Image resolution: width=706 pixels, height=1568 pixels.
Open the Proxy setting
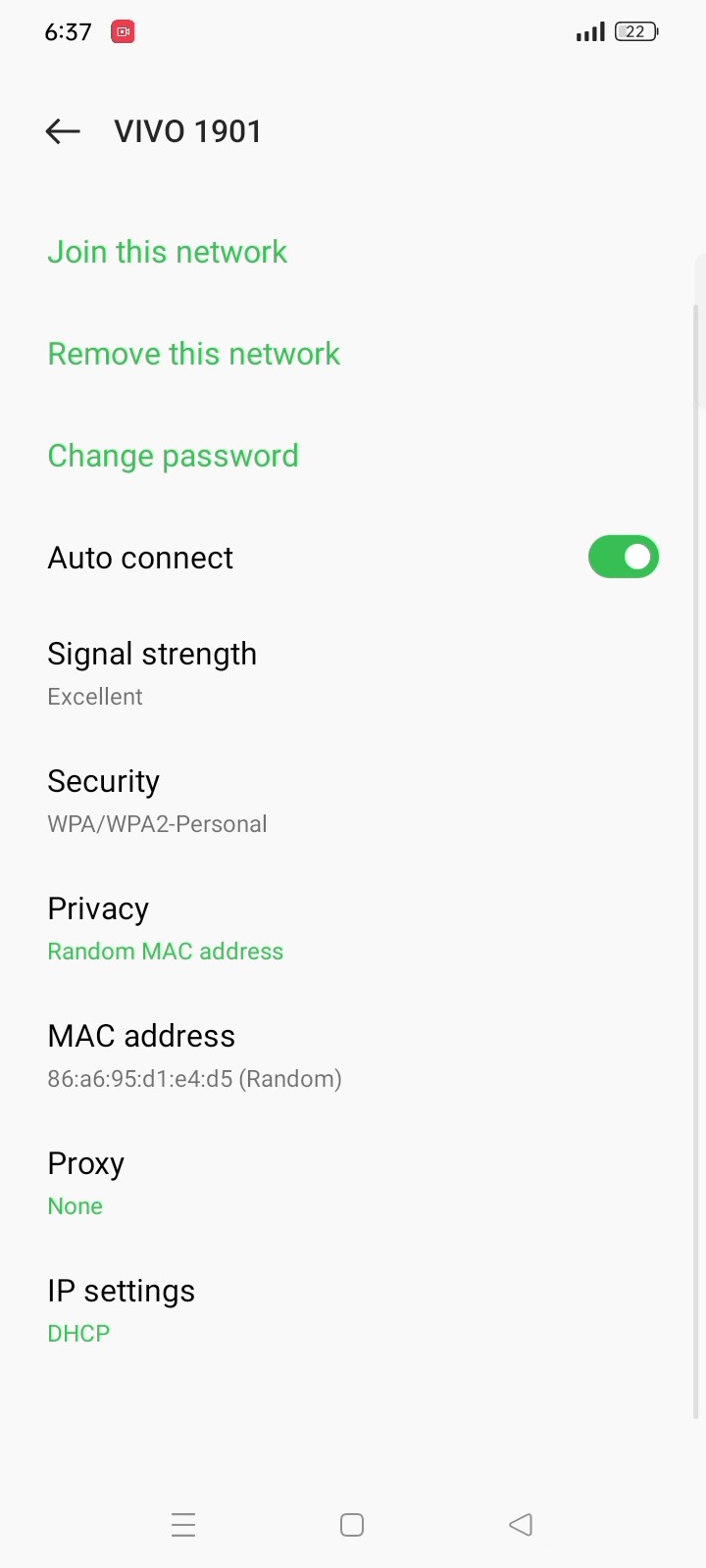[x=86, y=1183]
